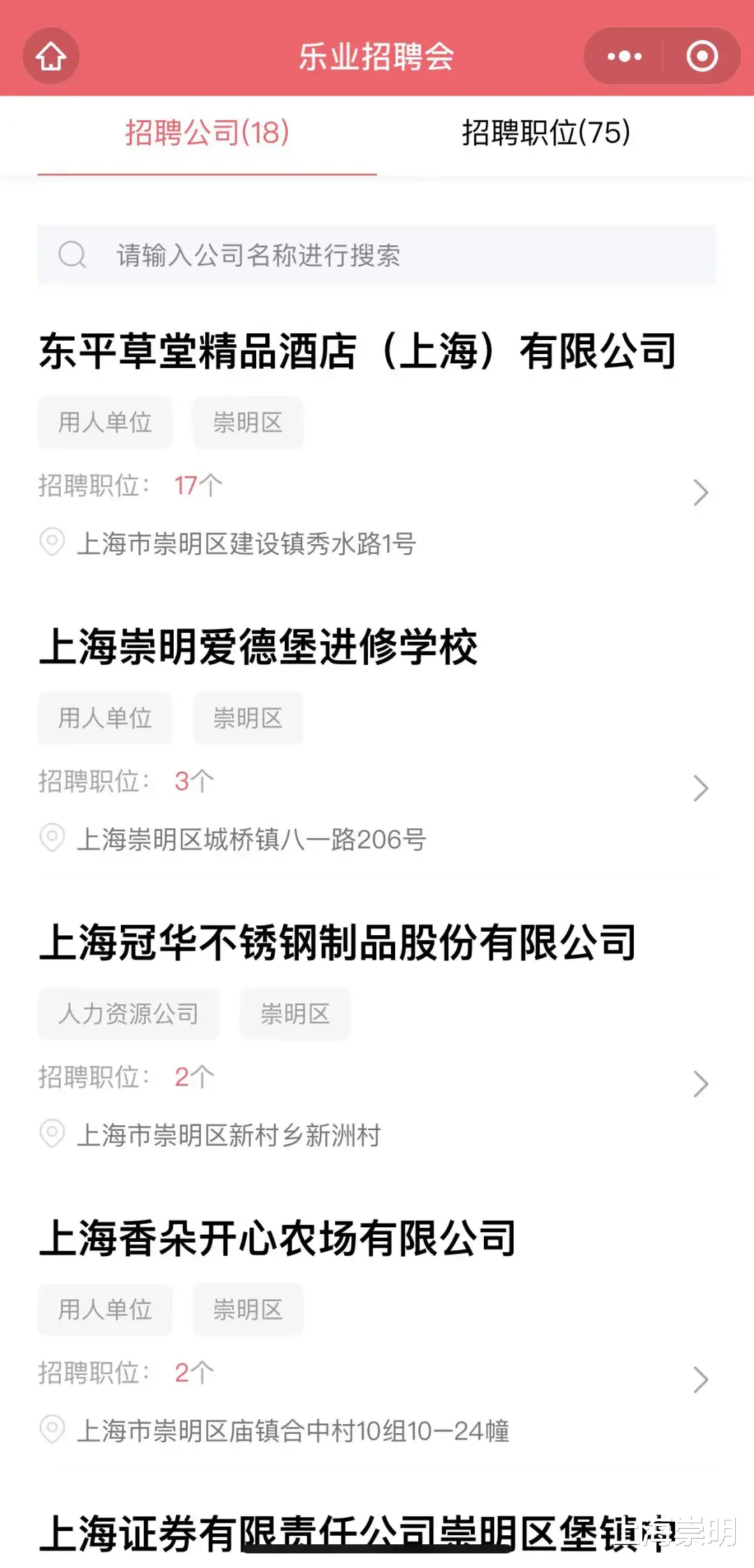Select the 崇明区 tag under 上海崇明爱德堡进修学校
Viewport: 754px width, 1568px height.
[x=248, y=718]
